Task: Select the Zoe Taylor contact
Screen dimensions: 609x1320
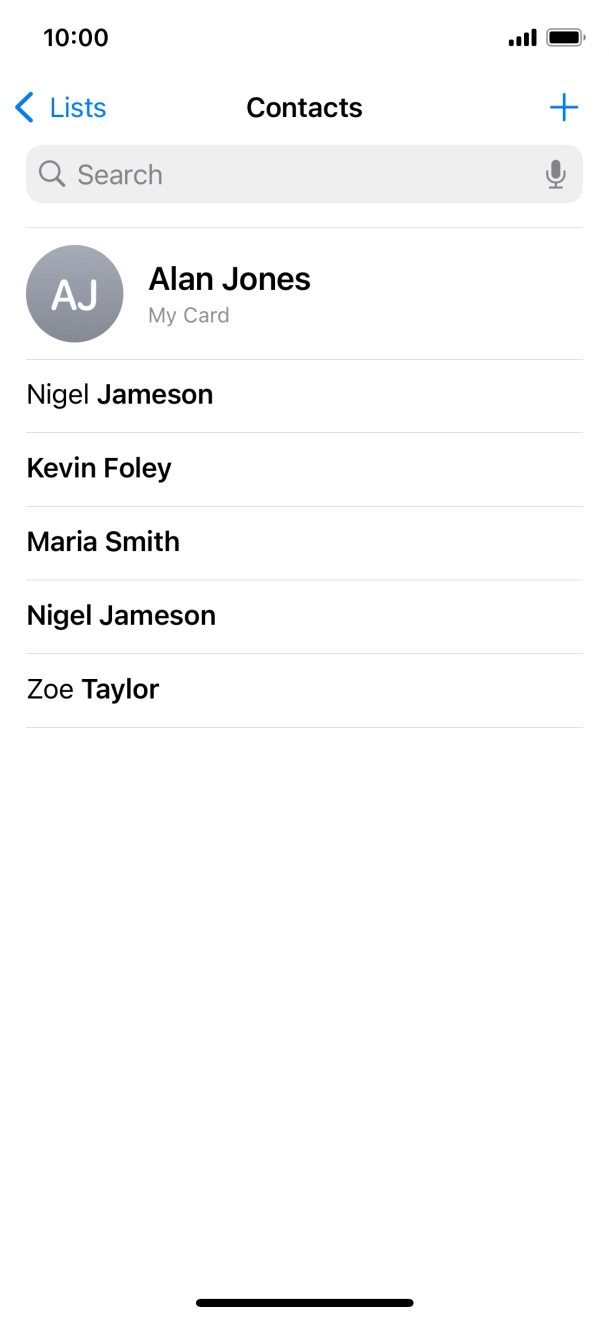Action: (x=304, y=690)
